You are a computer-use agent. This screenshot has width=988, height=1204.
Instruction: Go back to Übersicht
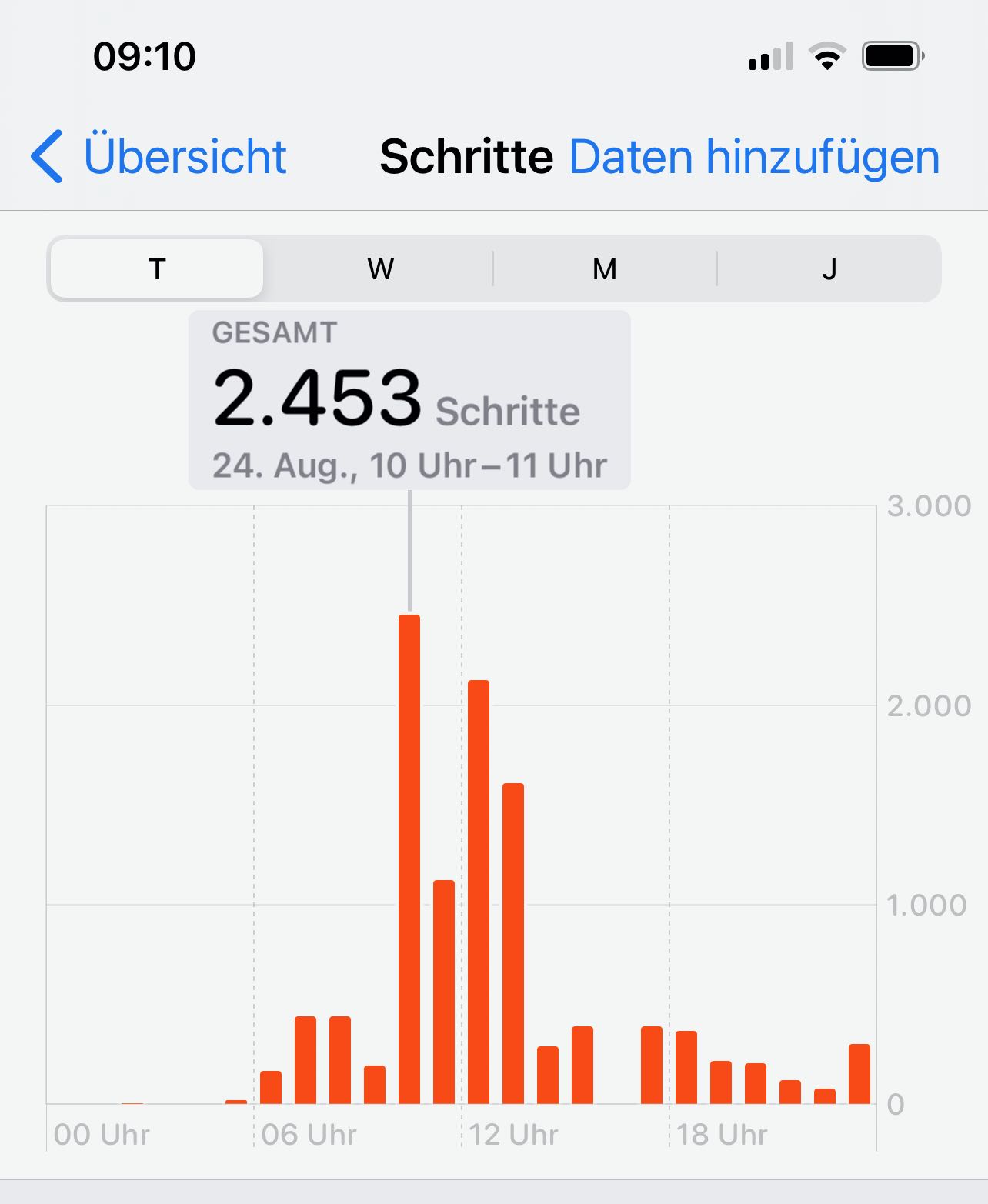[159, 157]
